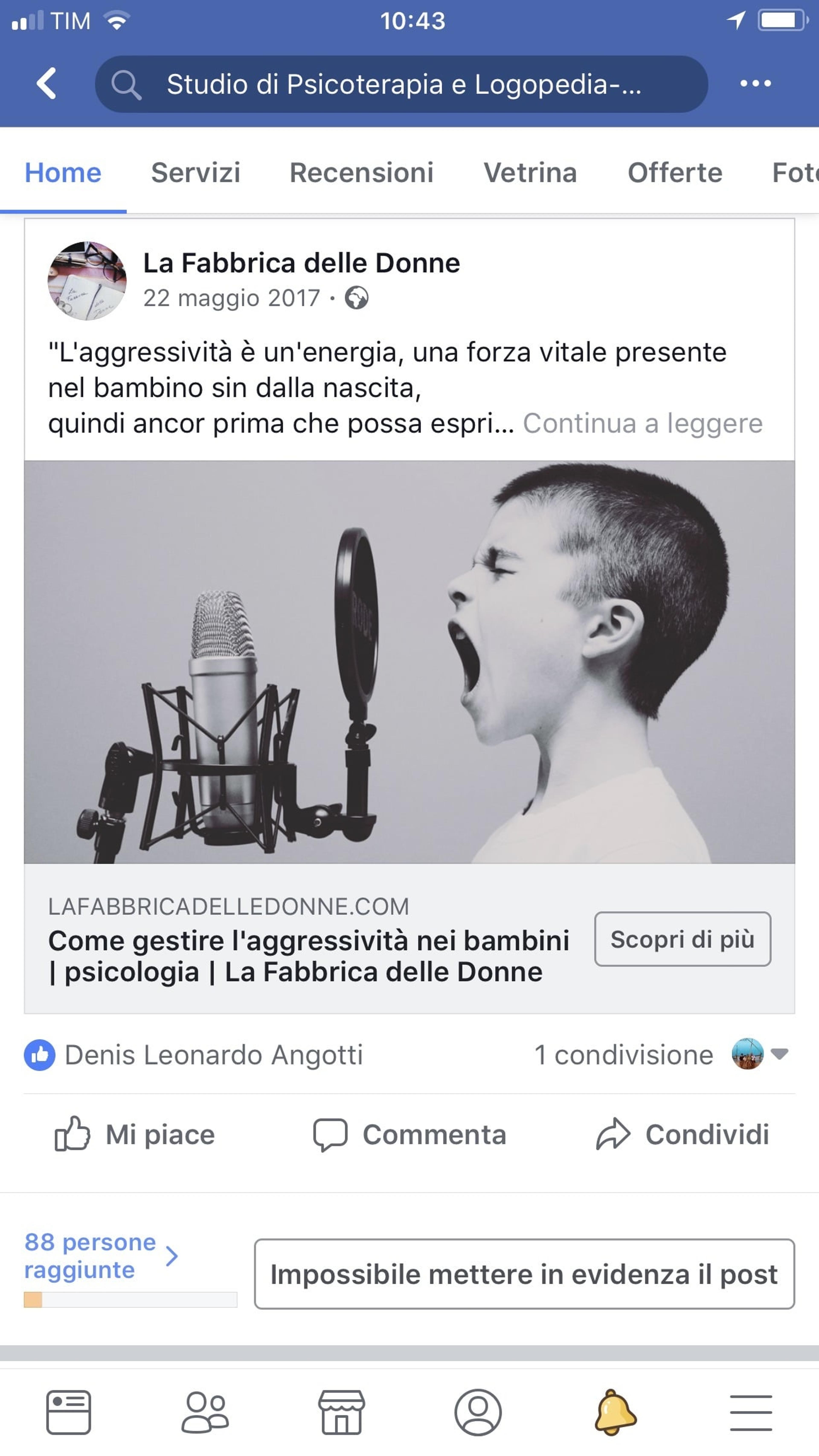The height and width of the screenshot is (1456, 819).
Task: Tap Commenta to write a comment
Action: coord(409,1134)
